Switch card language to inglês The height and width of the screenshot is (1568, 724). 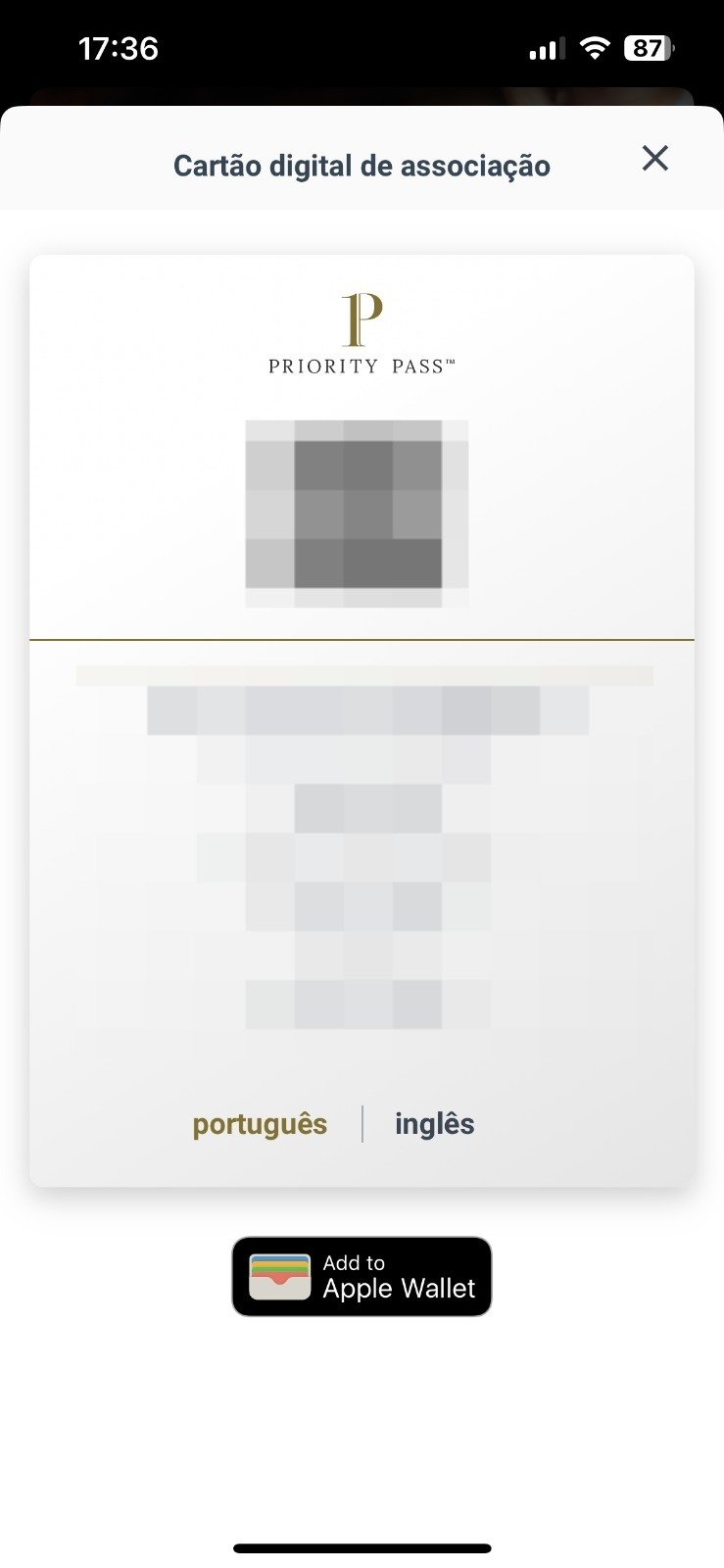click(434, 1124)
